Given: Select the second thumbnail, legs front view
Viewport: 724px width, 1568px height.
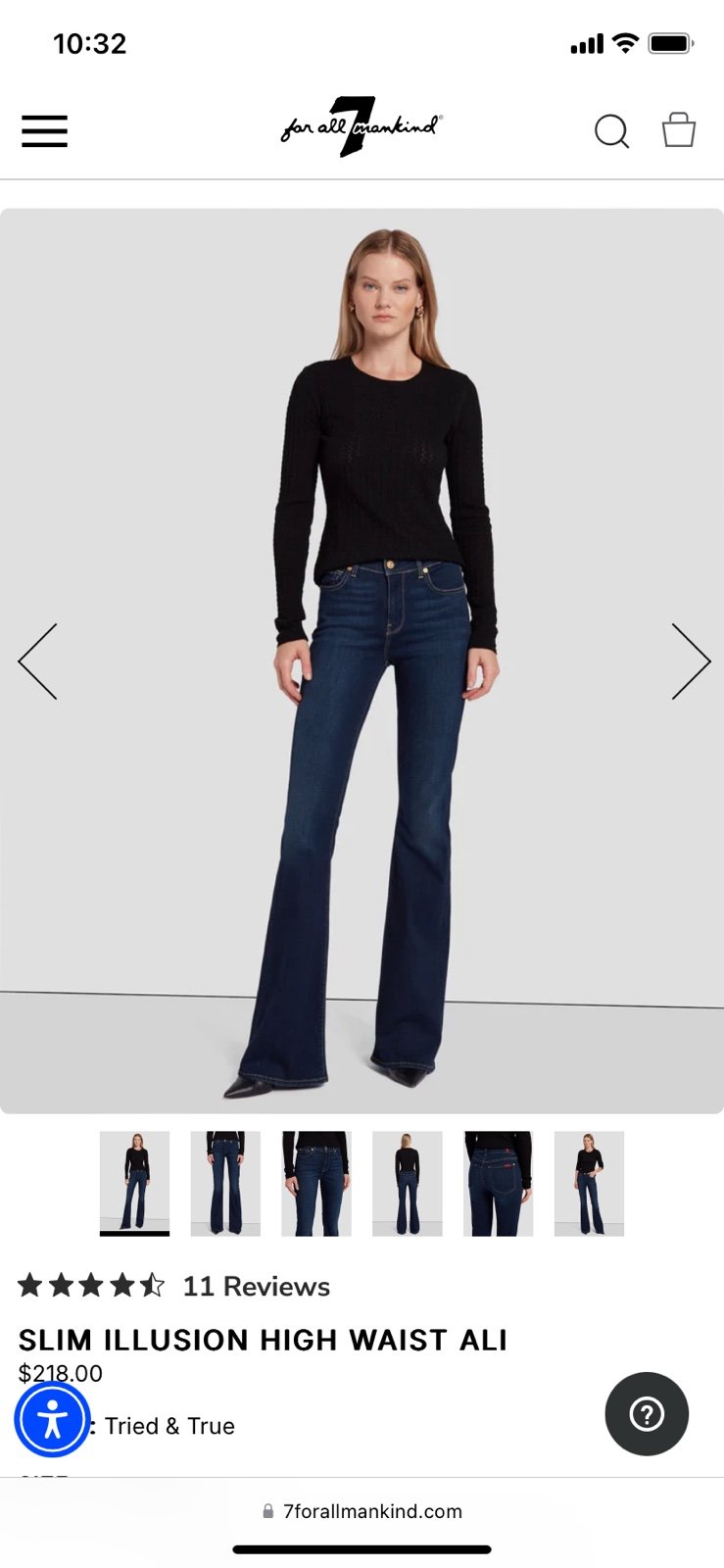Looking at the screenshot, I should (225, 1183).
